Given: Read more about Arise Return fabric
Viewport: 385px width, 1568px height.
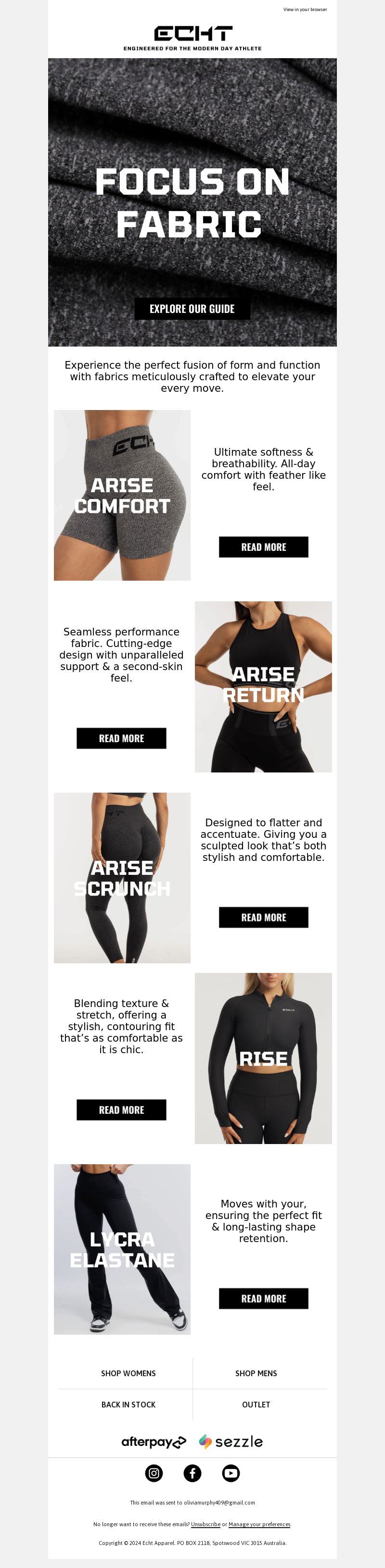Looking at the screenshot, I should pos(121,738).
